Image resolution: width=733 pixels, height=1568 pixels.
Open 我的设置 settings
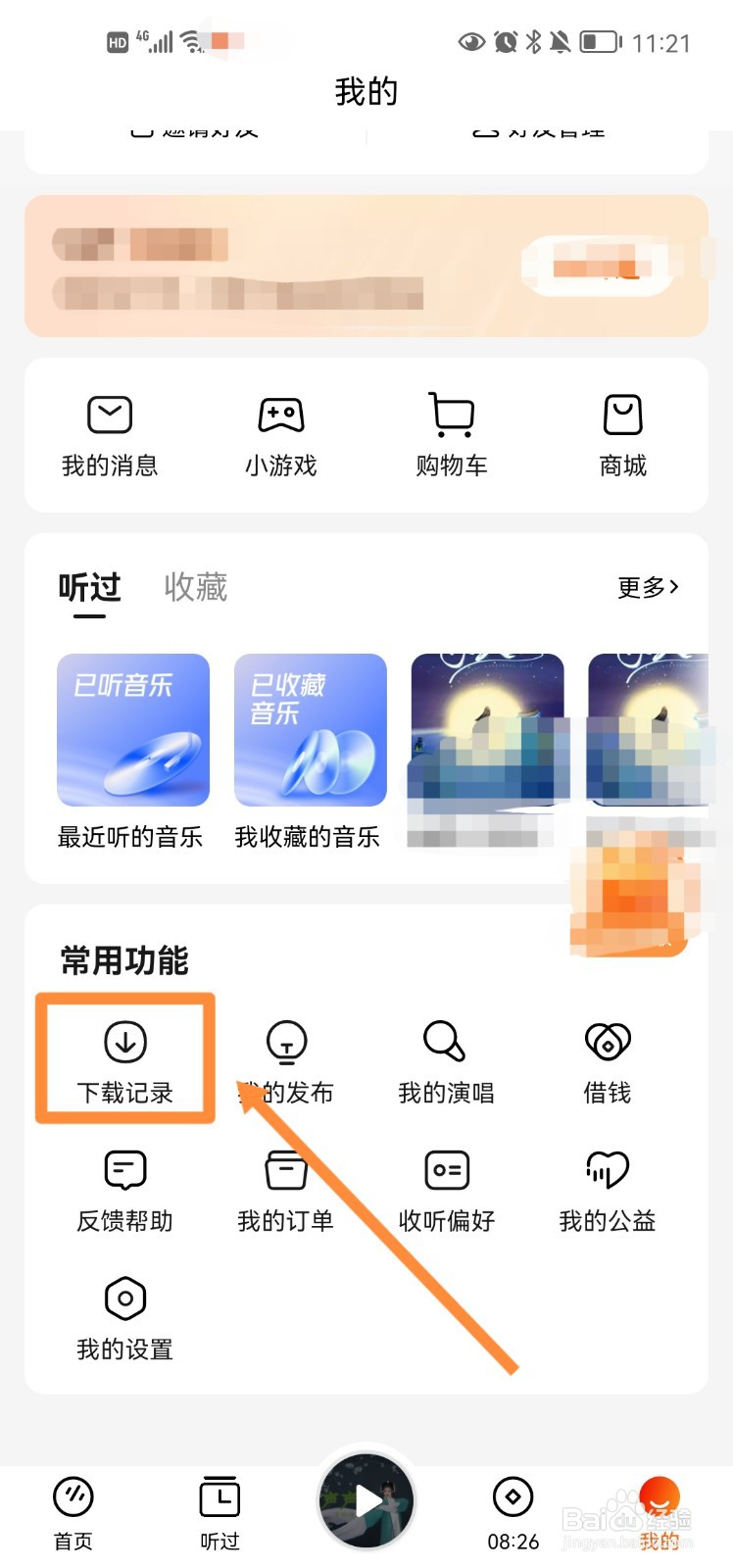point(123,1315)
